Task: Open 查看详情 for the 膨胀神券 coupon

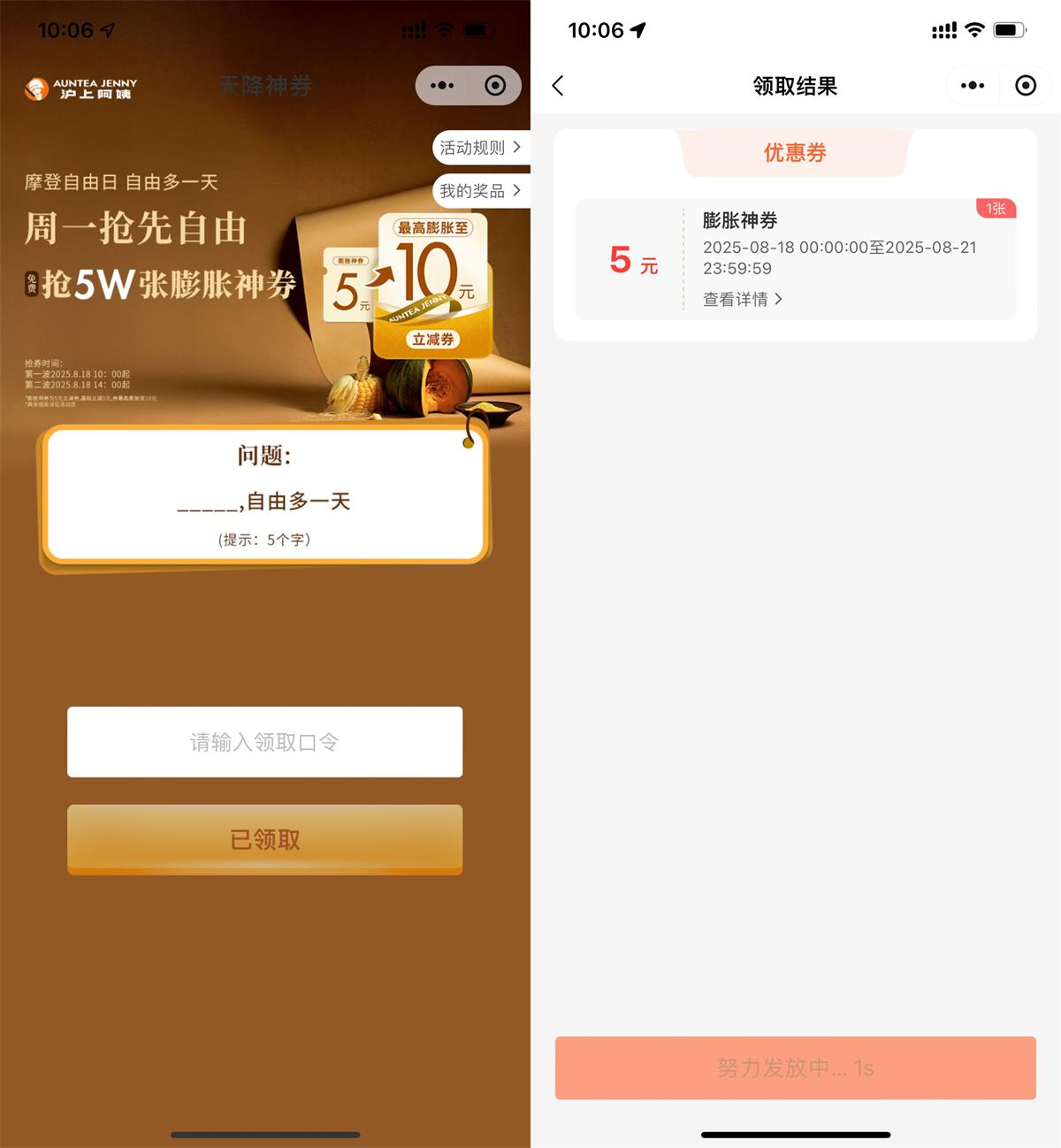Action: [x=742, y=299]
